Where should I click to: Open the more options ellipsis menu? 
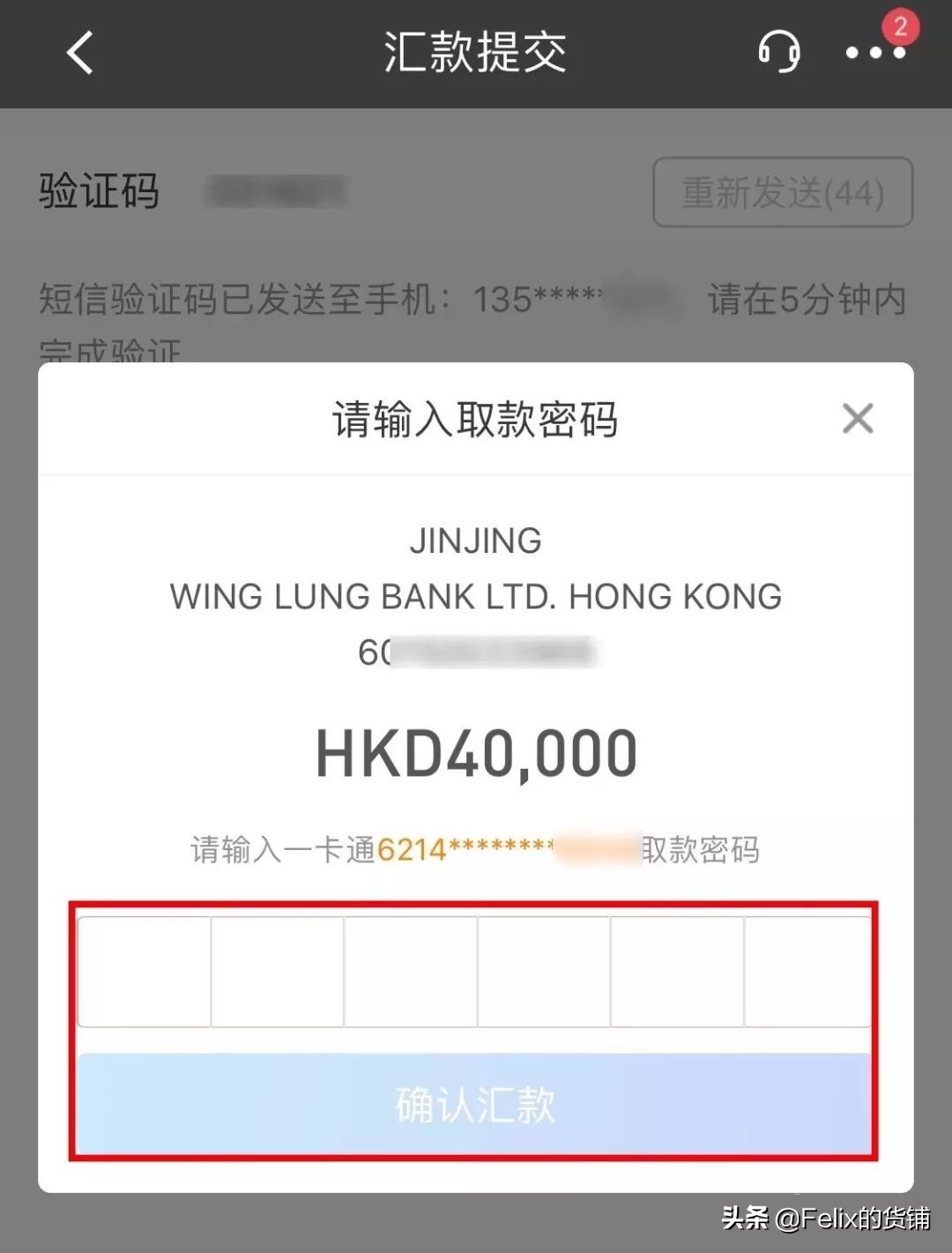coord(874,55)
